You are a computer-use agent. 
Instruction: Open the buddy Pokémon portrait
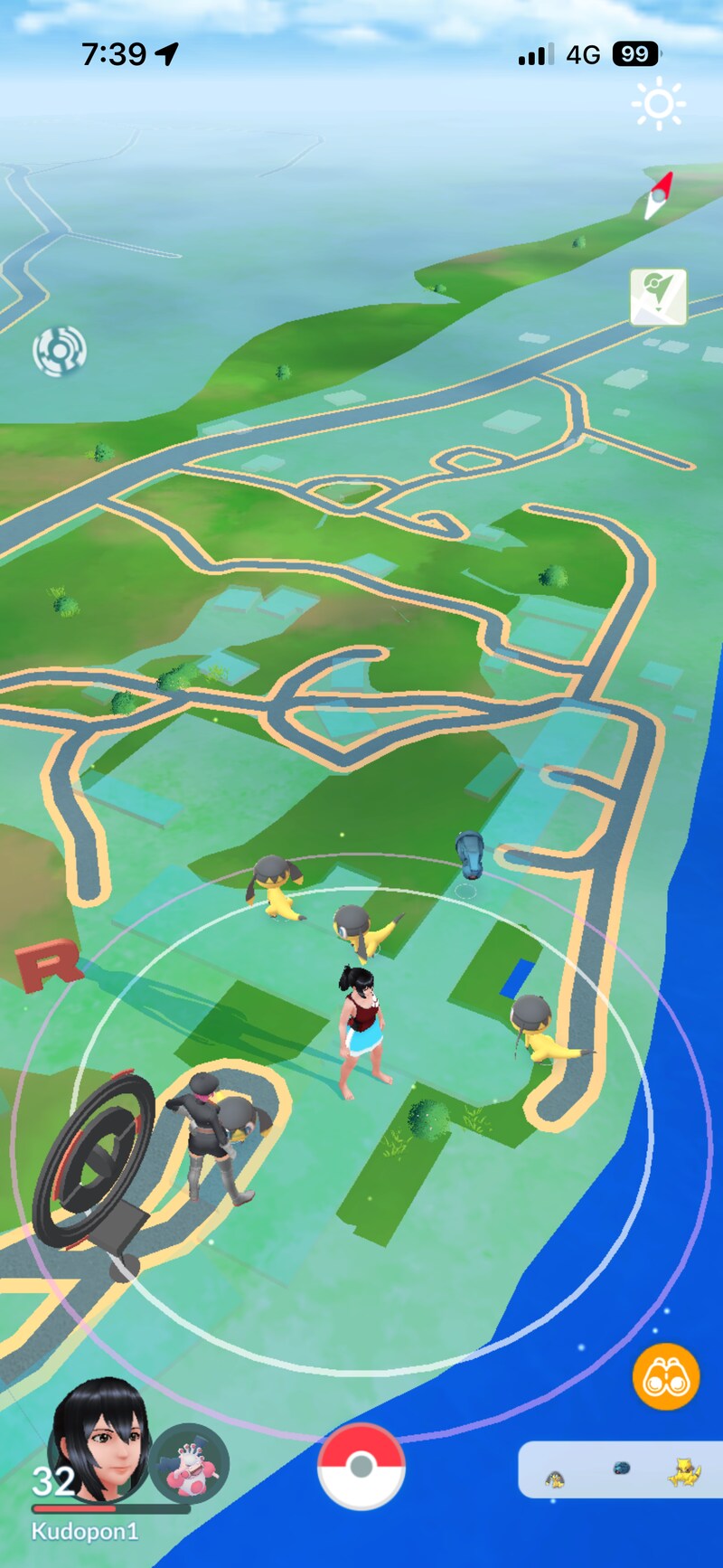point(188,1464)
